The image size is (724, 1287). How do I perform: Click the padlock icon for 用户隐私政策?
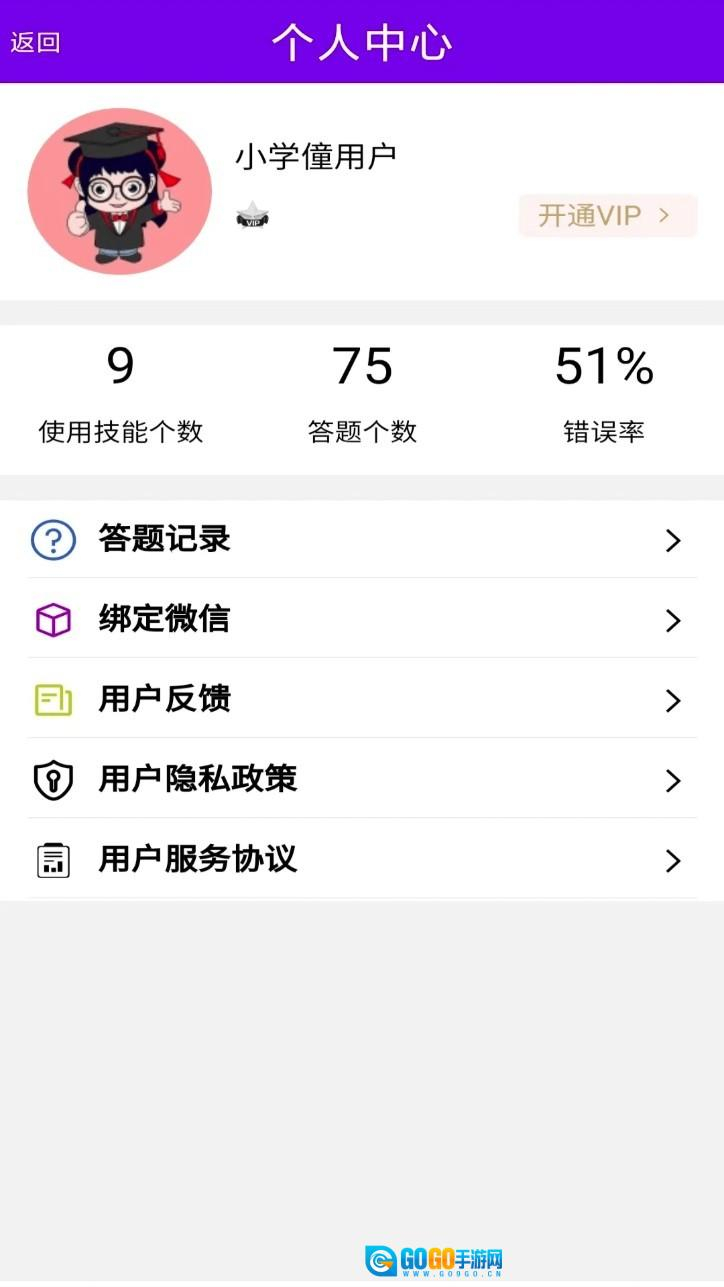tap(53, 780)
